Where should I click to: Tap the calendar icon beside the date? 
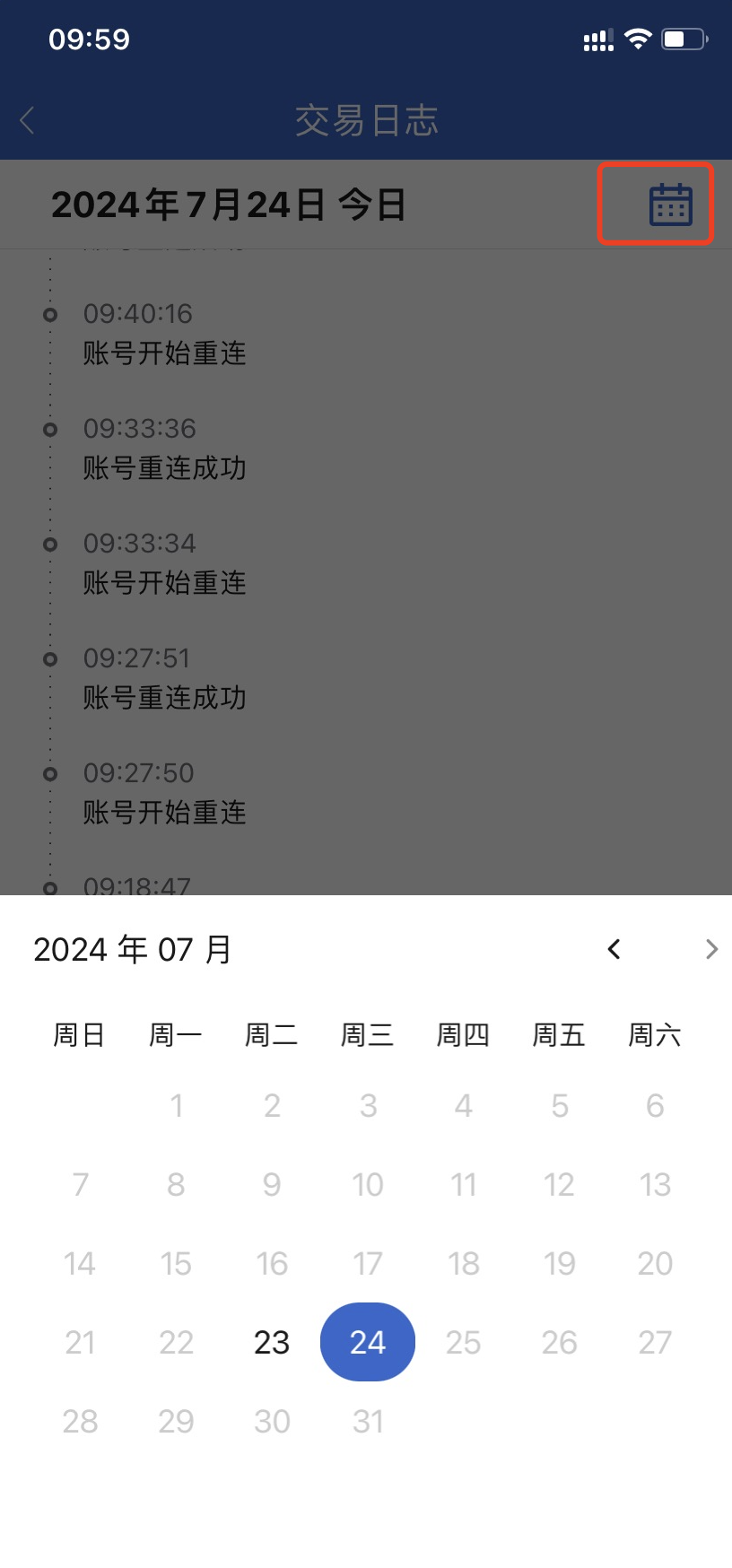coord(670,205)
